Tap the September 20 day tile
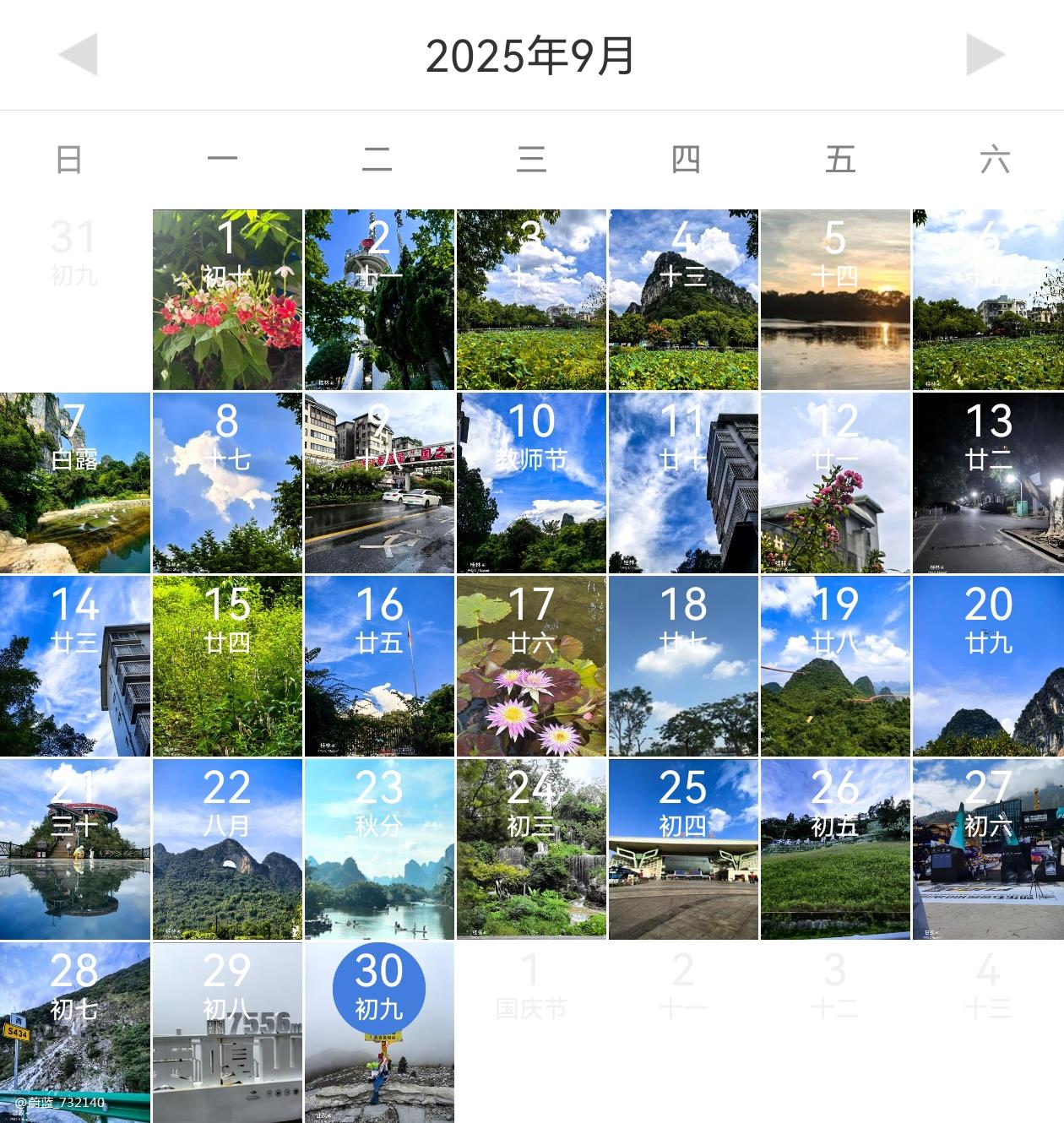The width and height of the screenshot is (1064, 1123). pyautogui.click(x=988, y=666)
